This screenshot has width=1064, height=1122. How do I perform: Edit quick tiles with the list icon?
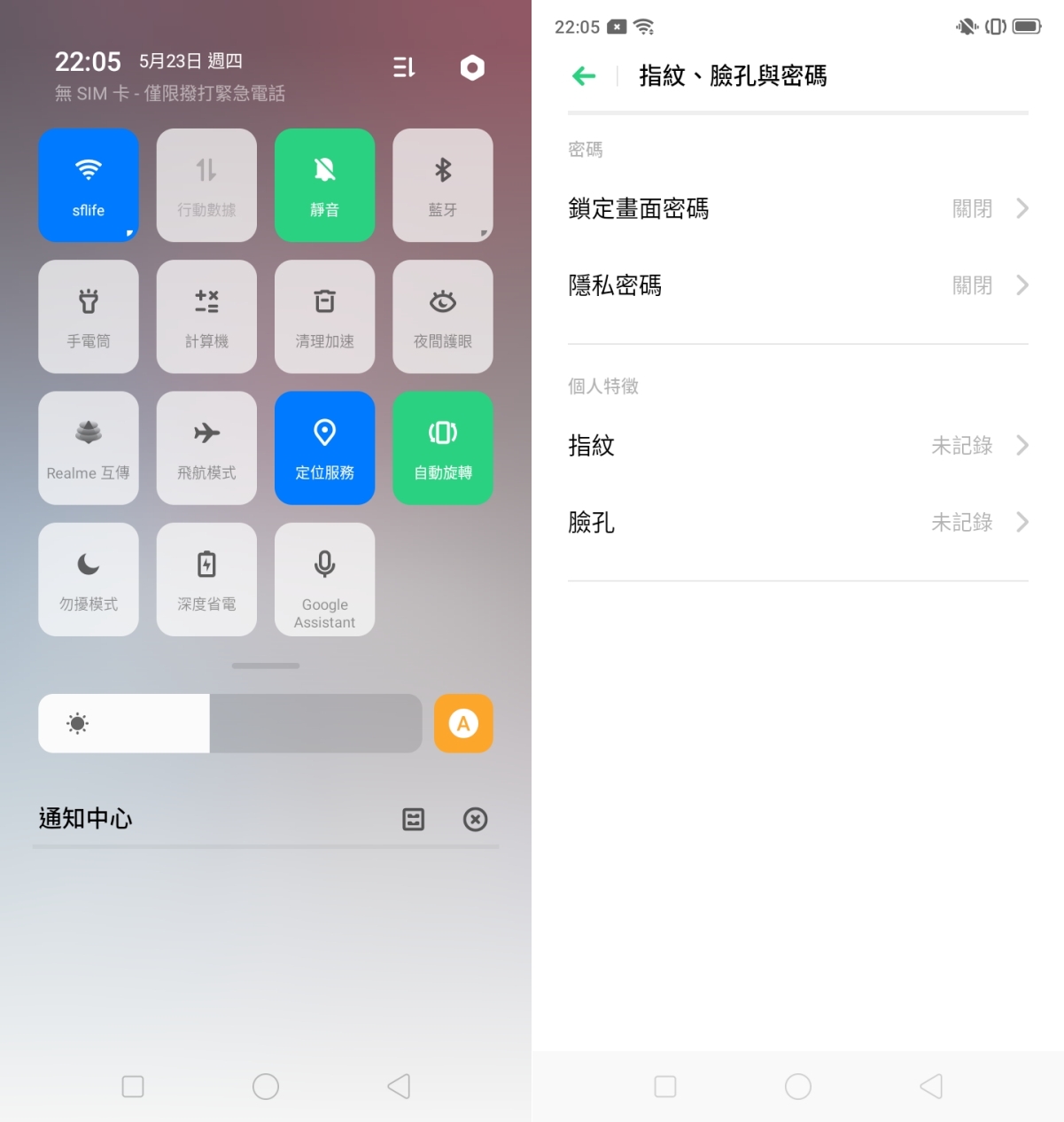(x=404, y=67)
